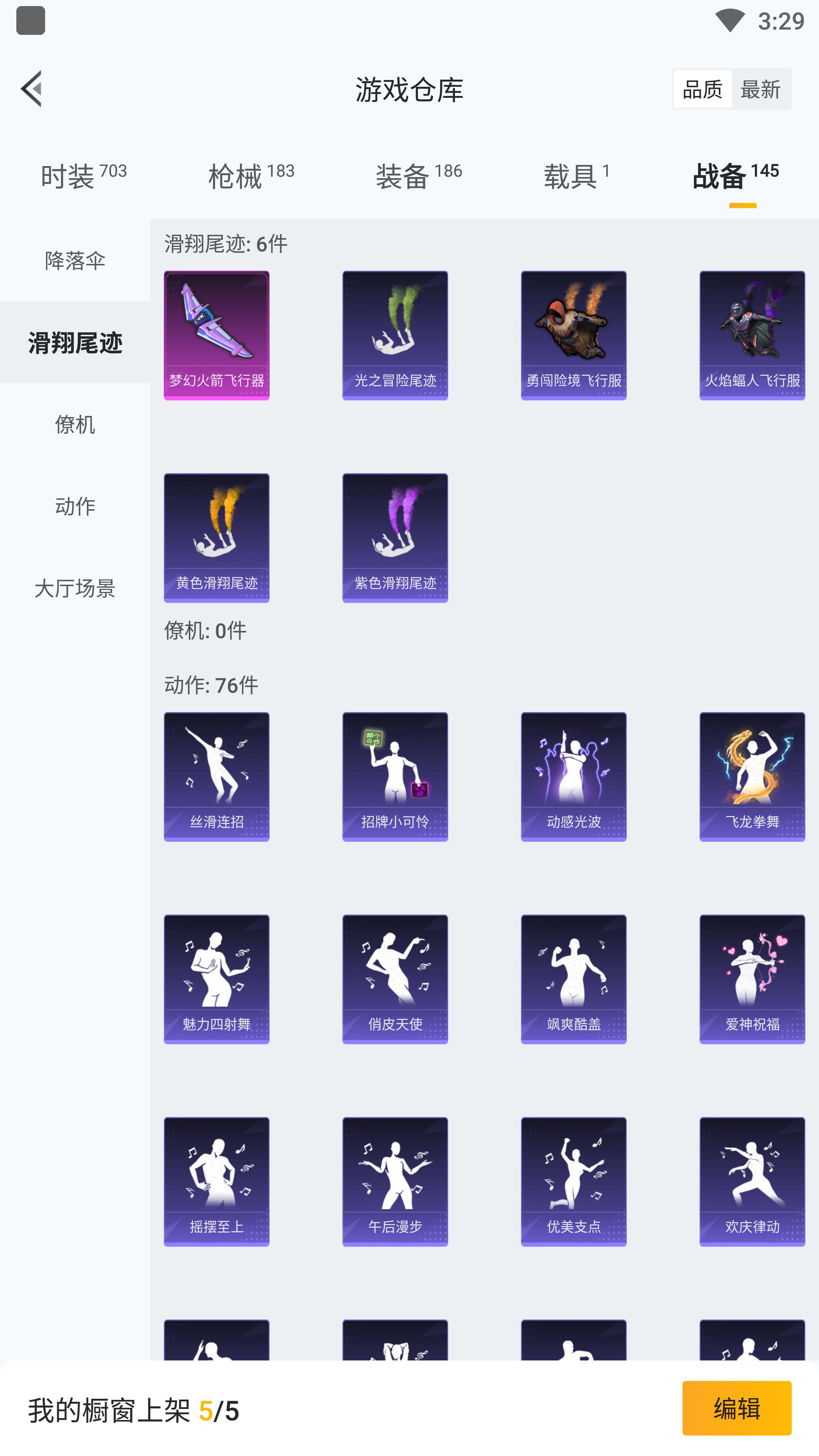Tap the 编辑 button
The width and height of the screenshot is (819, 1456).
point(736,1407)
